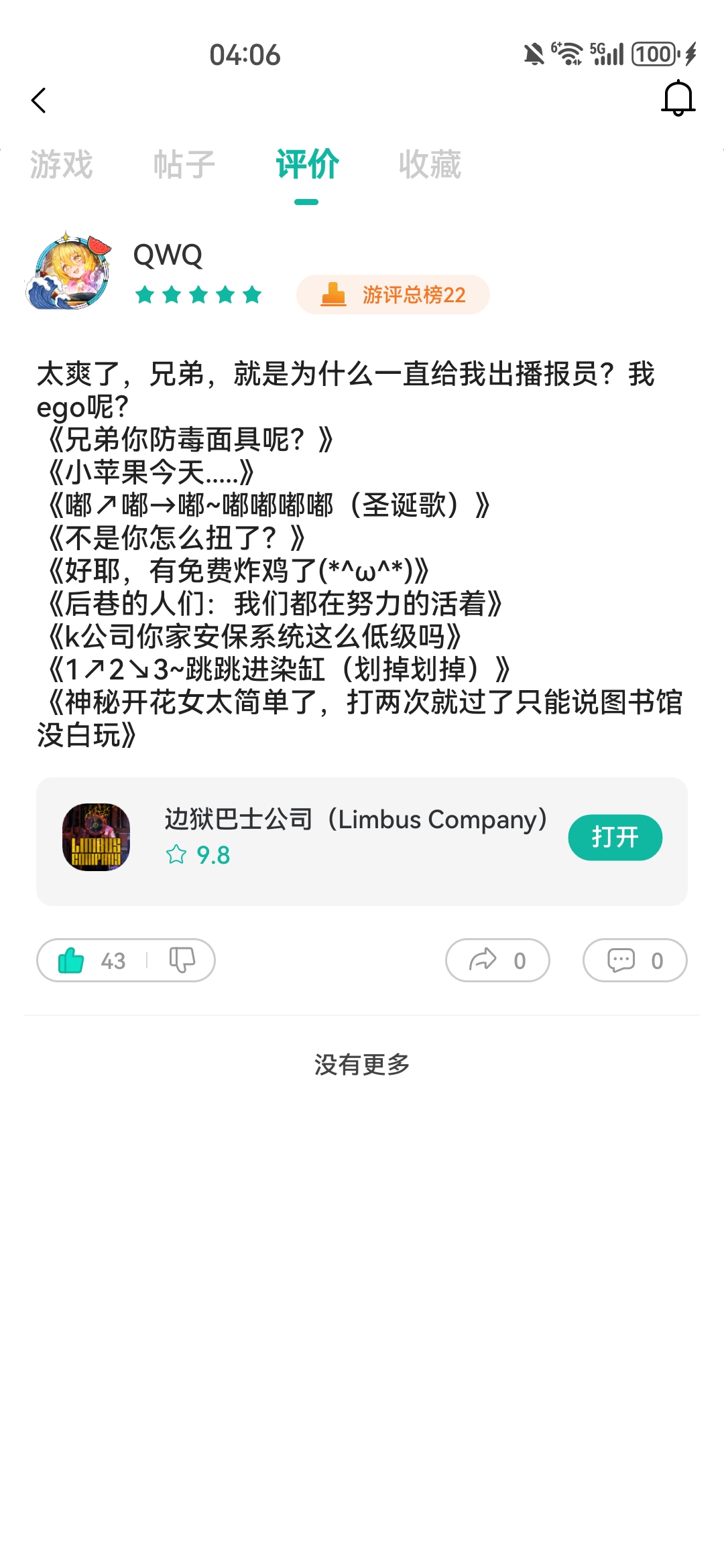Dislike the review with thumbs down

(x=182, y=960)
